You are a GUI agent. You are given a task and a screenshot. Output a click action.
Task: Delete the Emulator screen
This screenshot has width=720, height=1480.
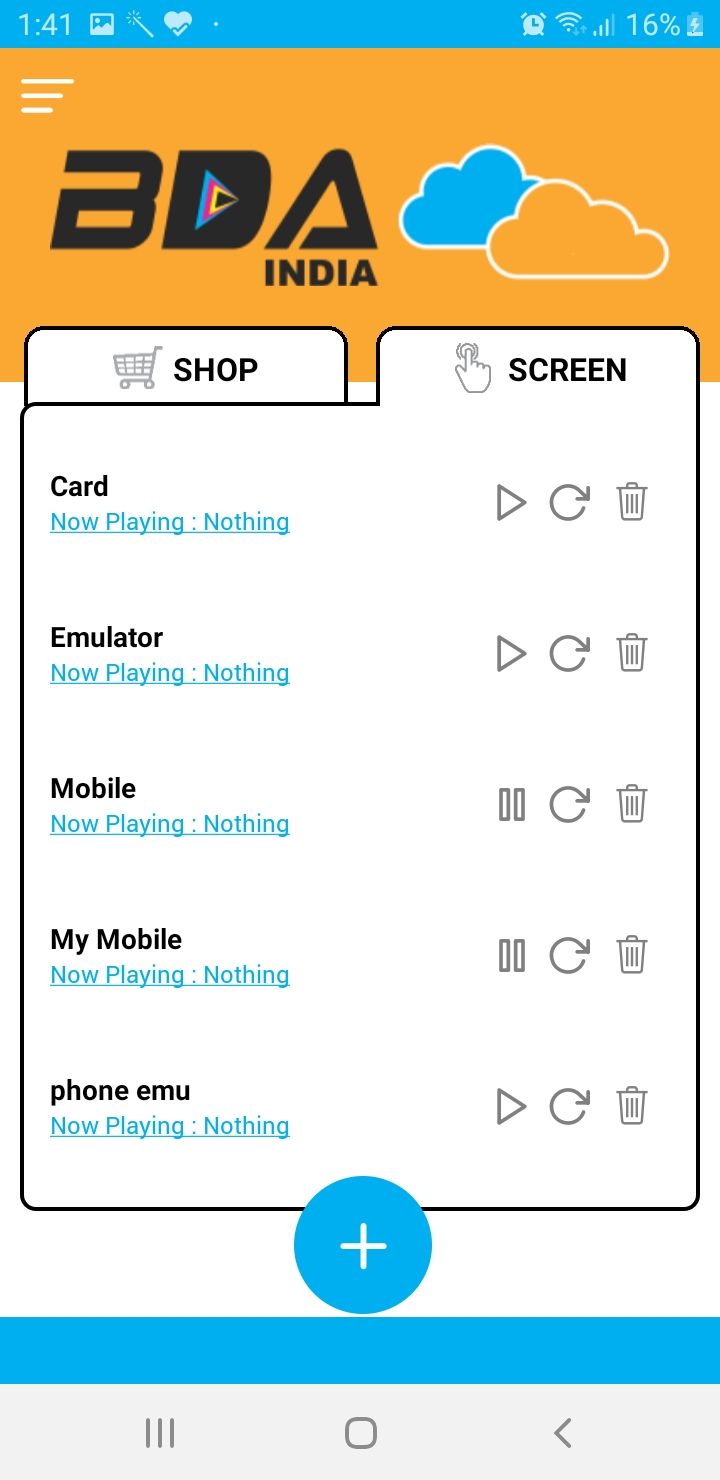[631, 653]
